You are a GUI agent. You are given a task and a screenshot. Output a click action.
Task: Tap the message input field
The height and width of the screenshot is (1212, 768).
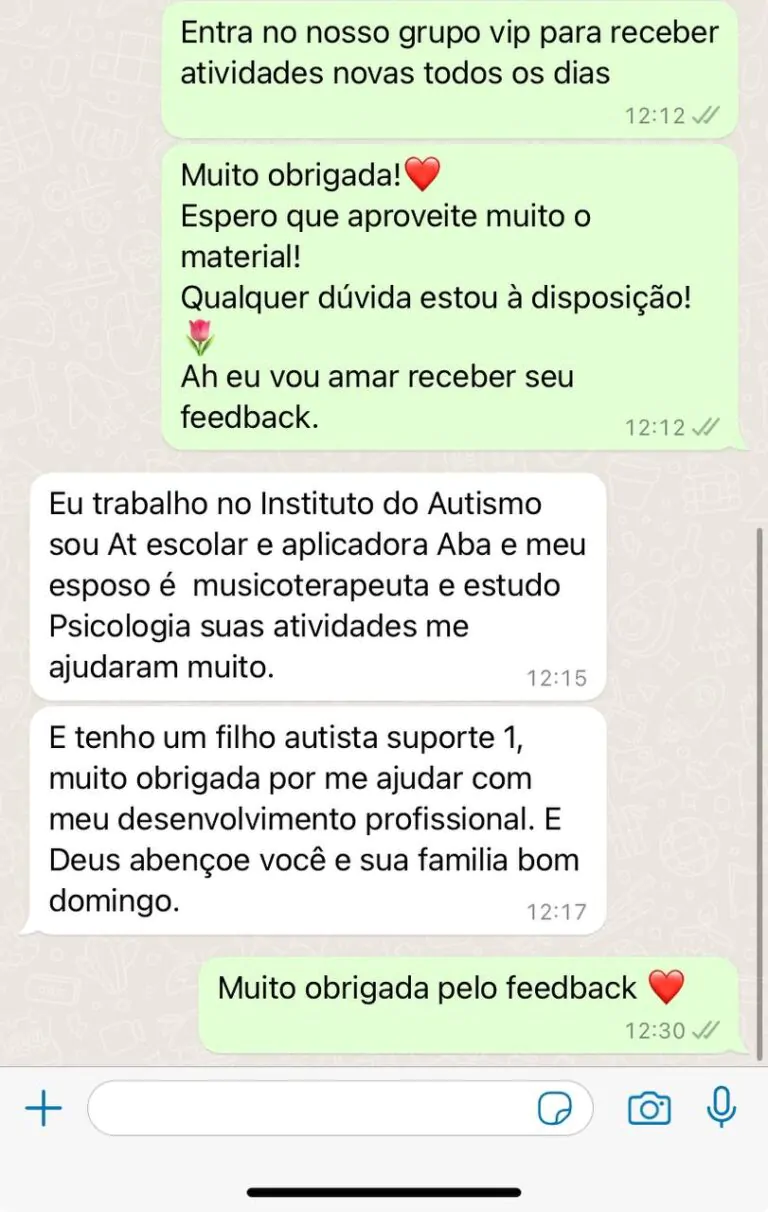tap(310, 1108)
